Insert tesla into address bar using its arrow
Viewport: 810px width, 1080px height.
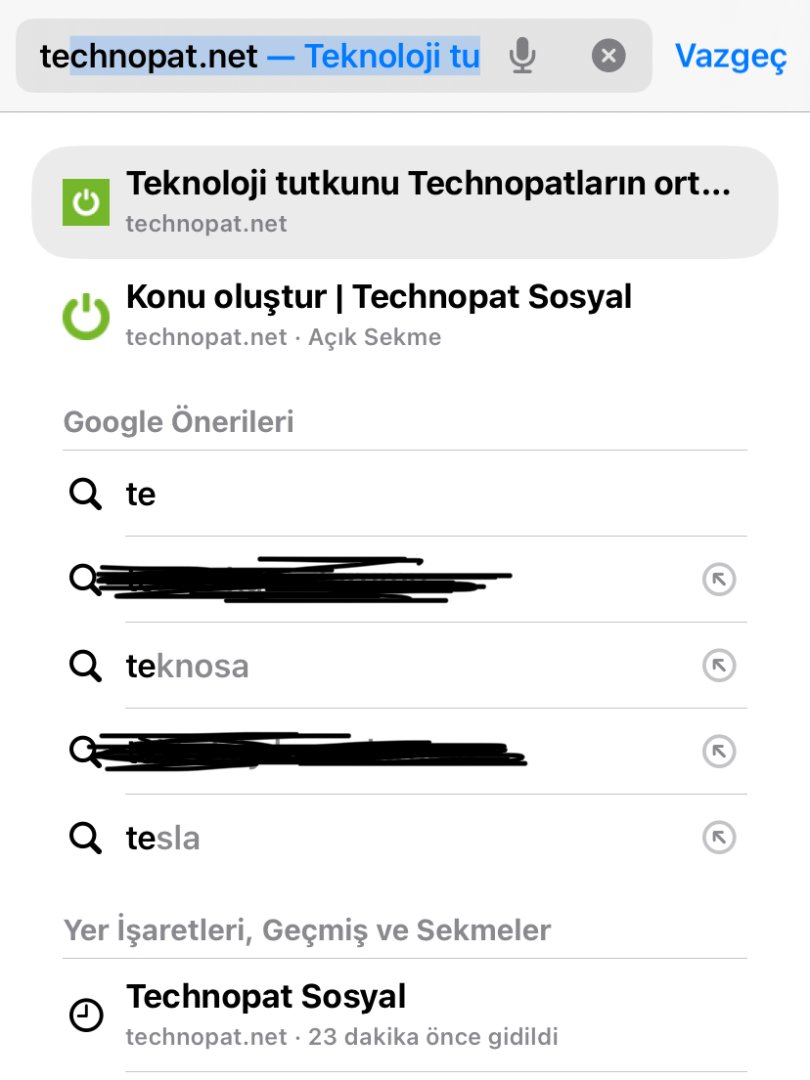tap(719, 838)
